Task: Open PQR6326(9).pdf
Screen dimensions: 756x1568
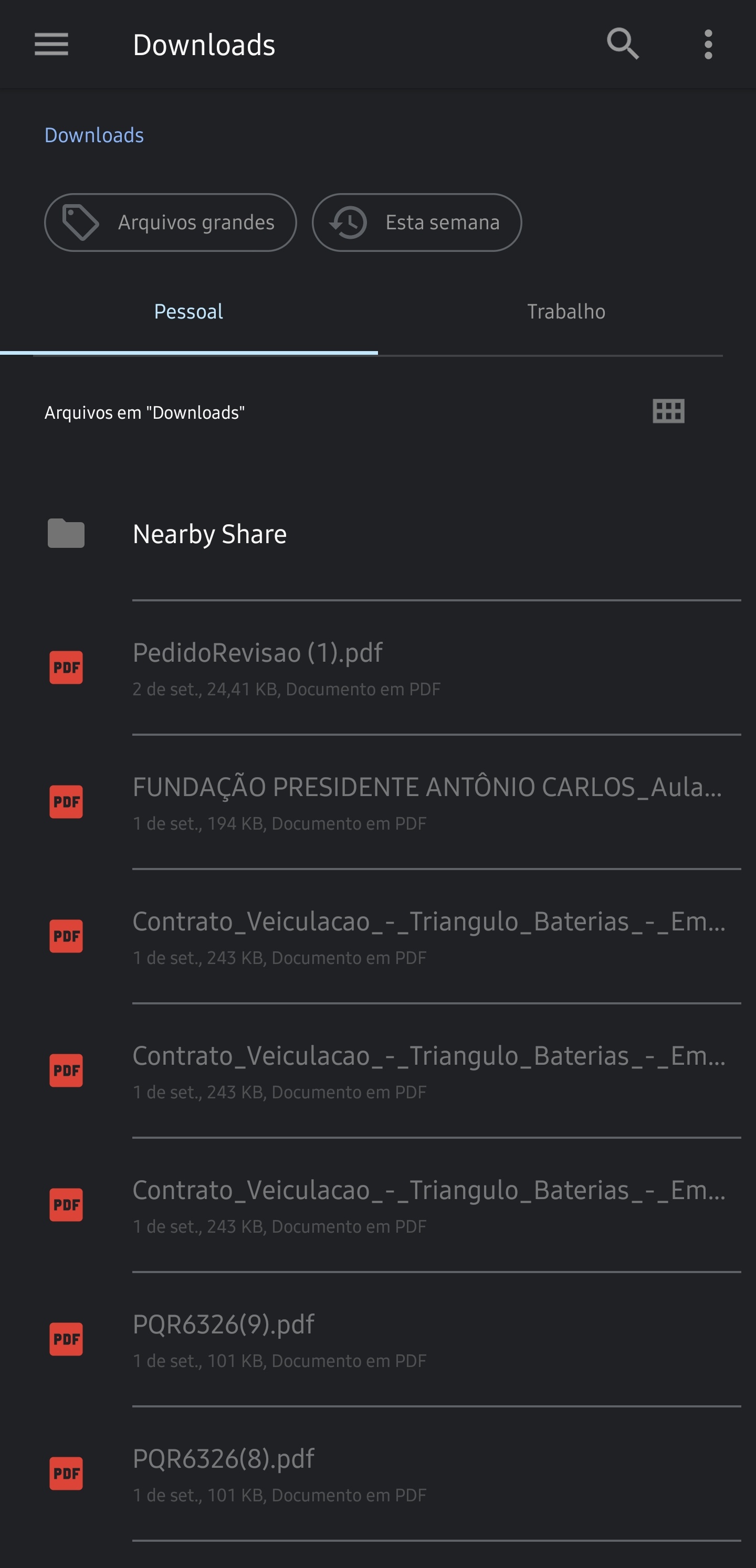Action: coord(377,1340)
